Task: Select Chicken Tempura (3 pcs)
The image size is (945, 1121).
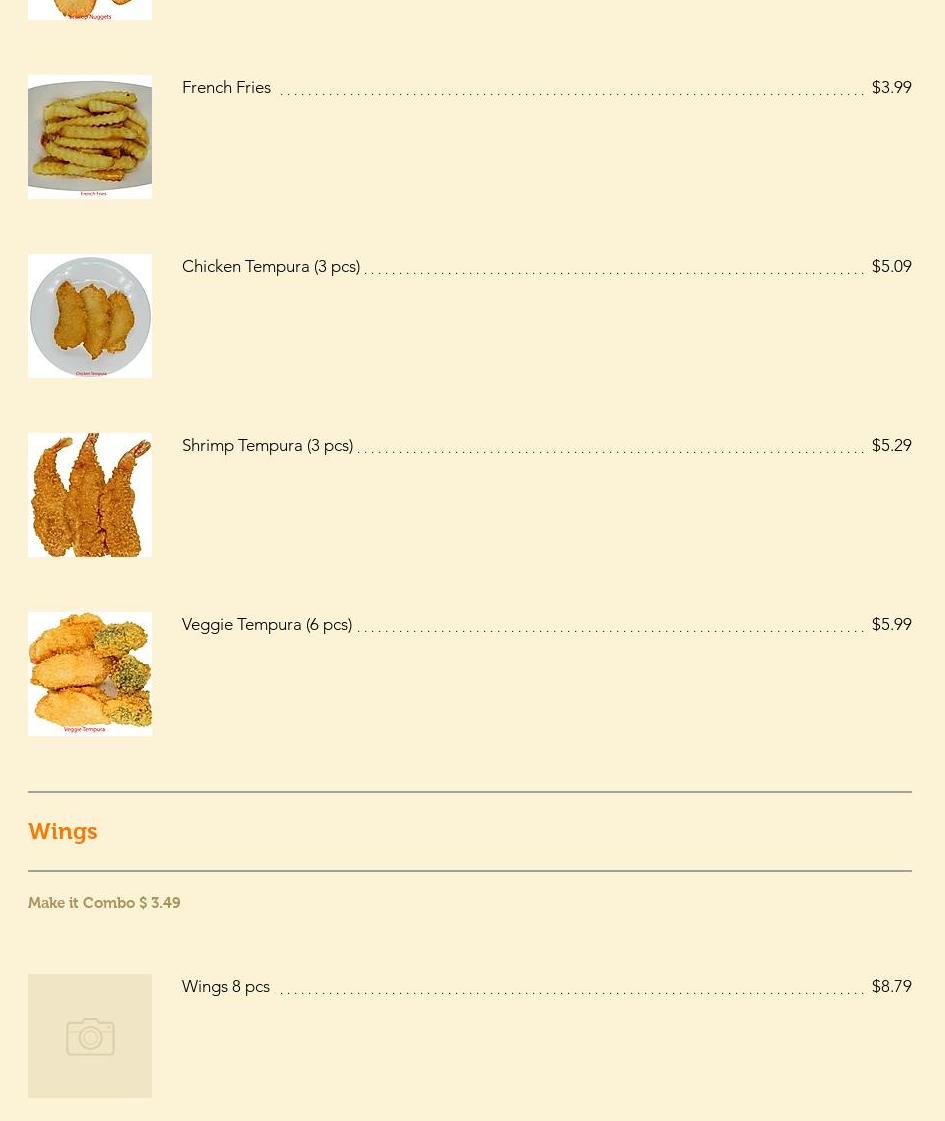Action: tap(271, 267)
